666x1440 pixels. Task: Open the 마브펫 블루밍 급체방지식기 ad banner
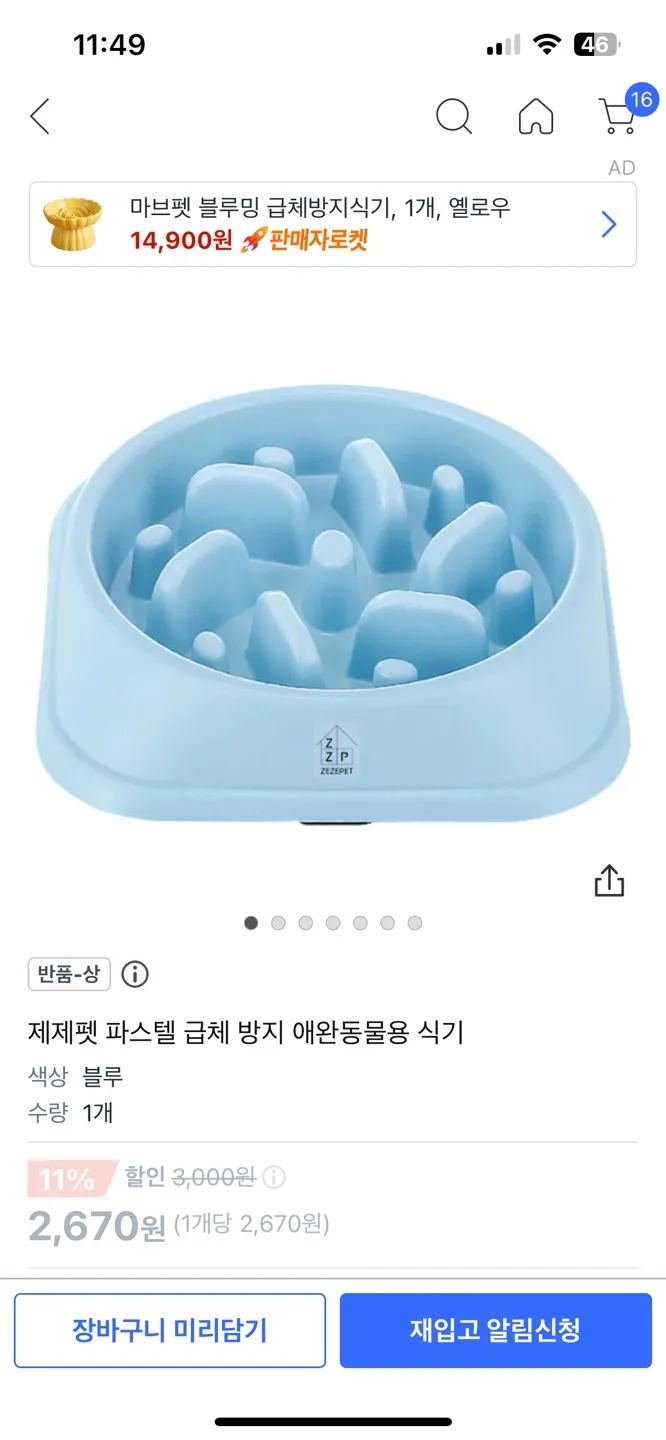tap(333, 224)
